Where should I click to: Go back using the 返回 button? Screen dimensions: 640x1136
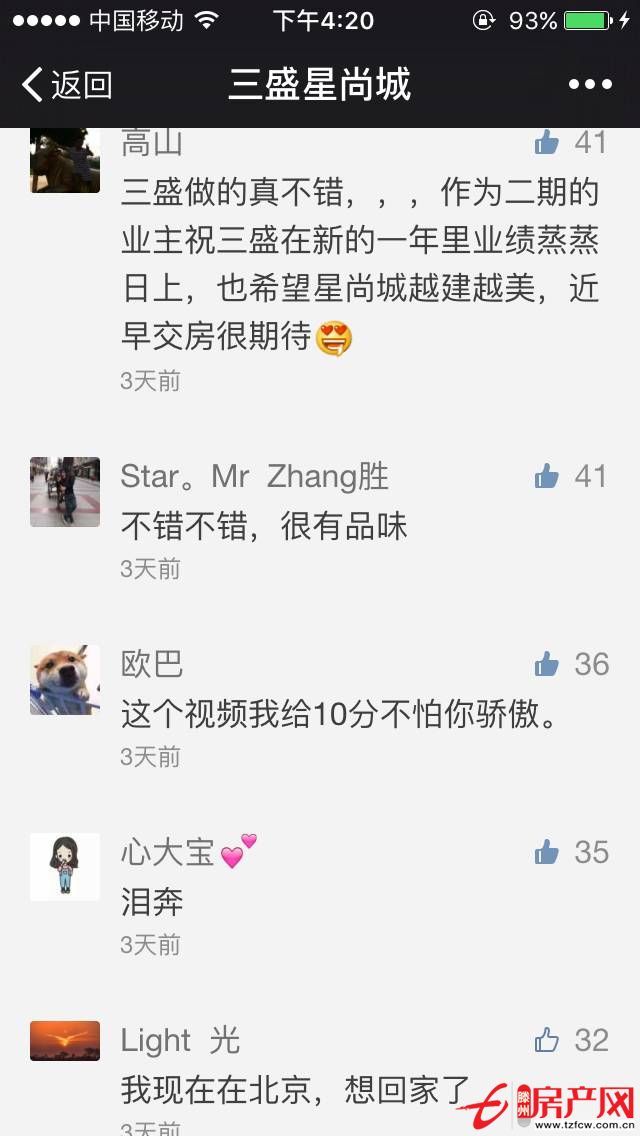66,85
